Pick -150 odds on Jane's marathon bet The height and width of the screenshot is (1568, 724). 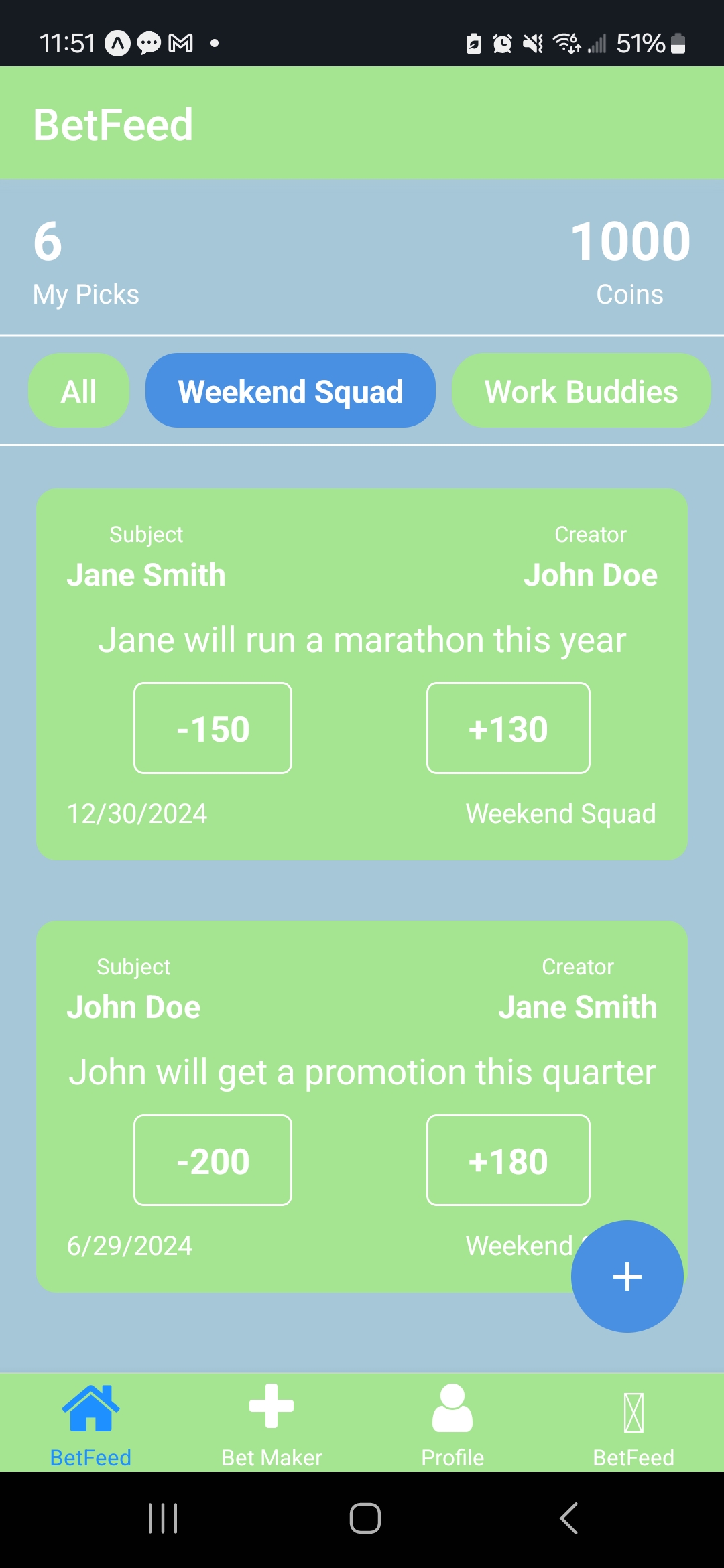pyautogui.click(x=213, y=728)
